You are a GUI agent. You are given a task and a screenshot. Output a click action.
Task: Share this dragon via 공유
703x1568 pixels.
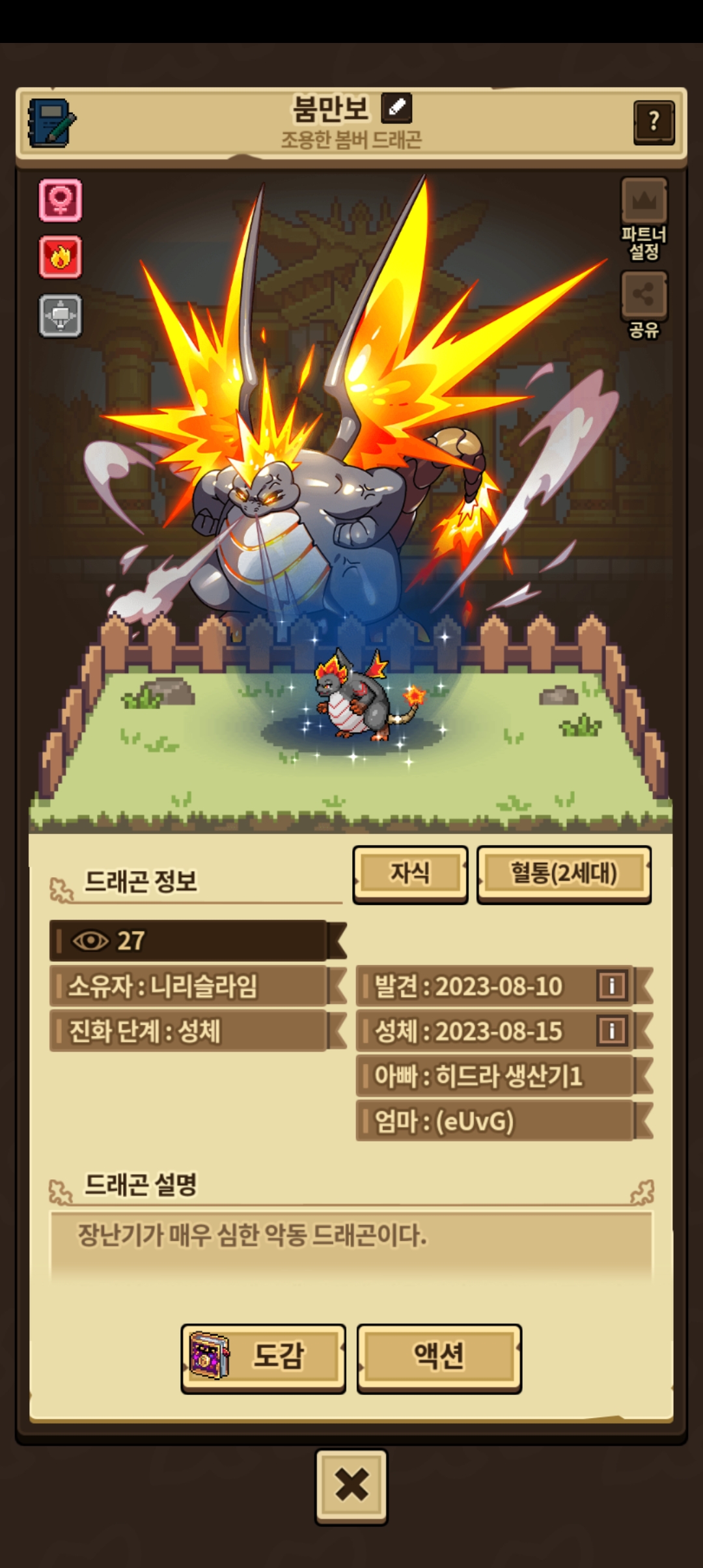(x=644, y=305)
